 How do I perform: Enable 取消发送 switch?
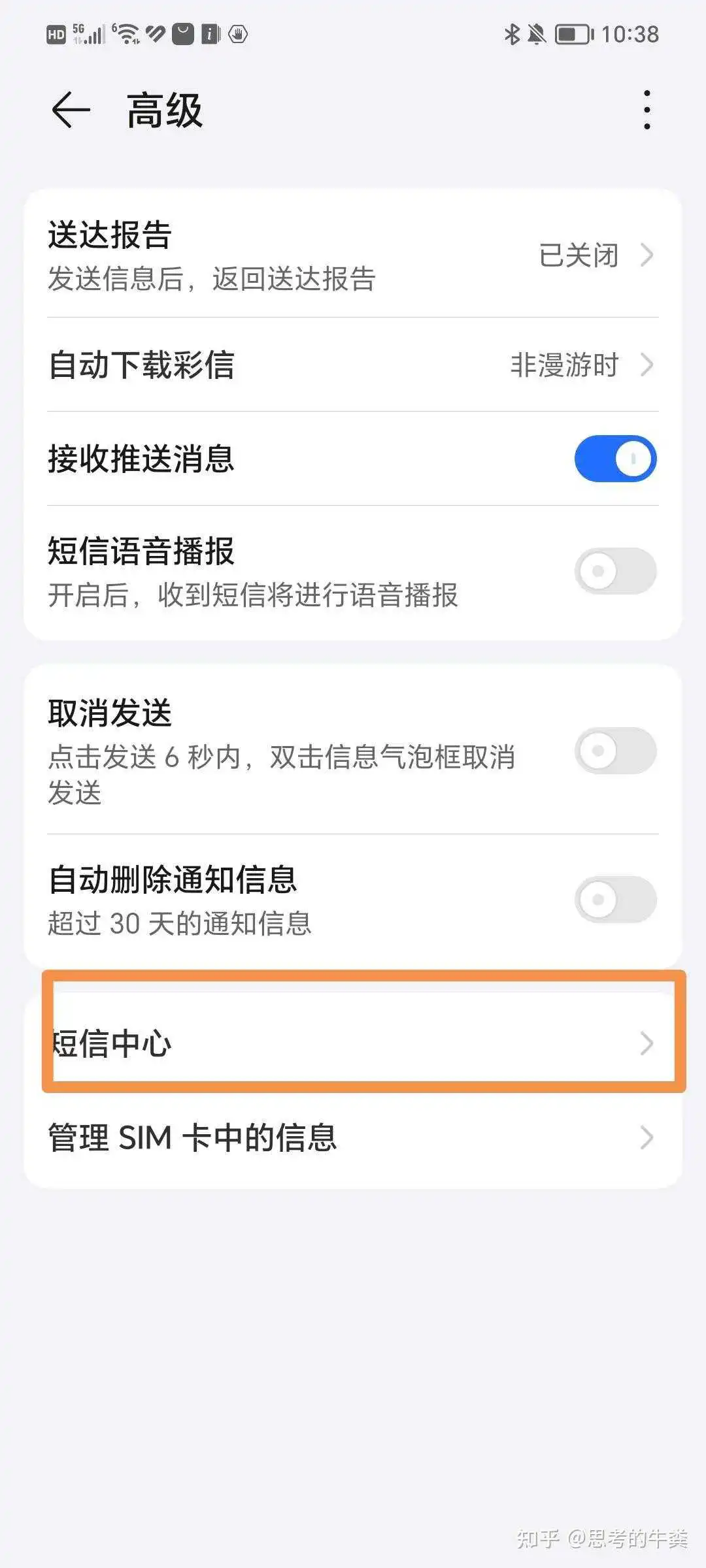click(x=614, y=751)
